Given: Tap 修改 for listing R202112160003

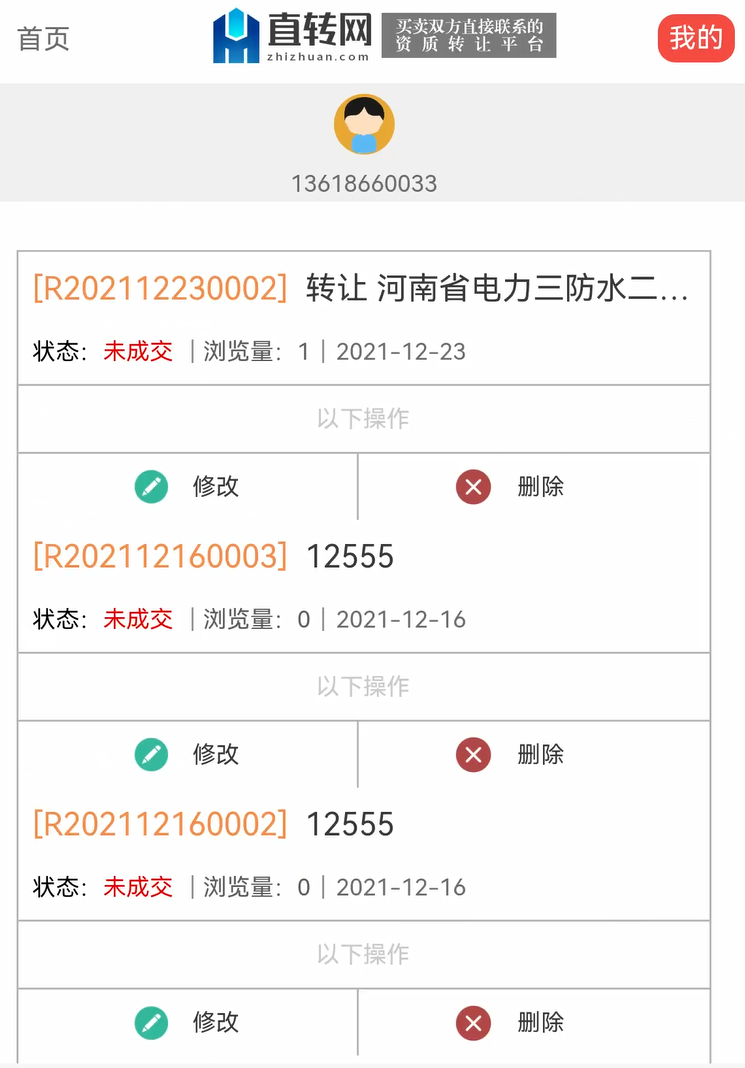Looking at the screenshot, I should coord(188,754).
